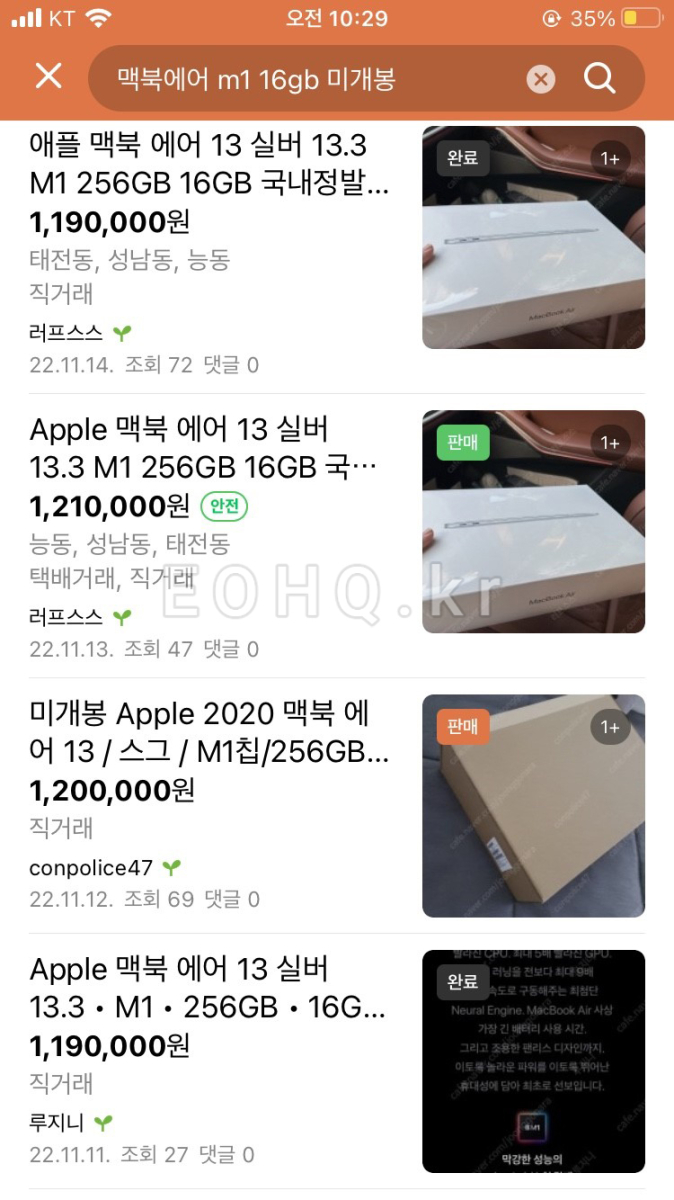
Task: View photo of the 22.11.14 listing
Action: click(x=533, y=237)
